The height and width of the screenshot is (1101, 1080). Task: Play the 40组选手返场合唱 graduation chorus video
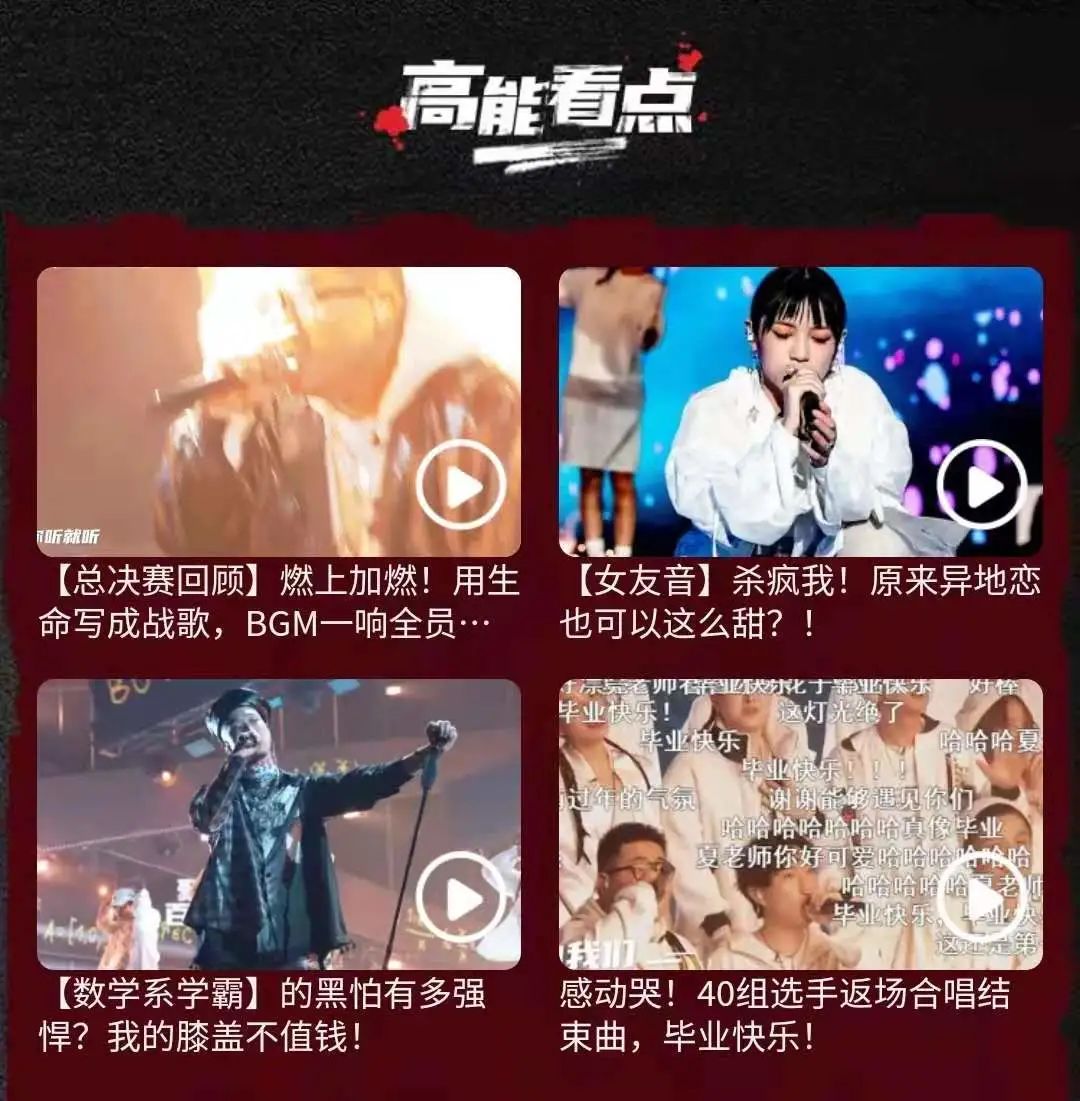point(981,897)
